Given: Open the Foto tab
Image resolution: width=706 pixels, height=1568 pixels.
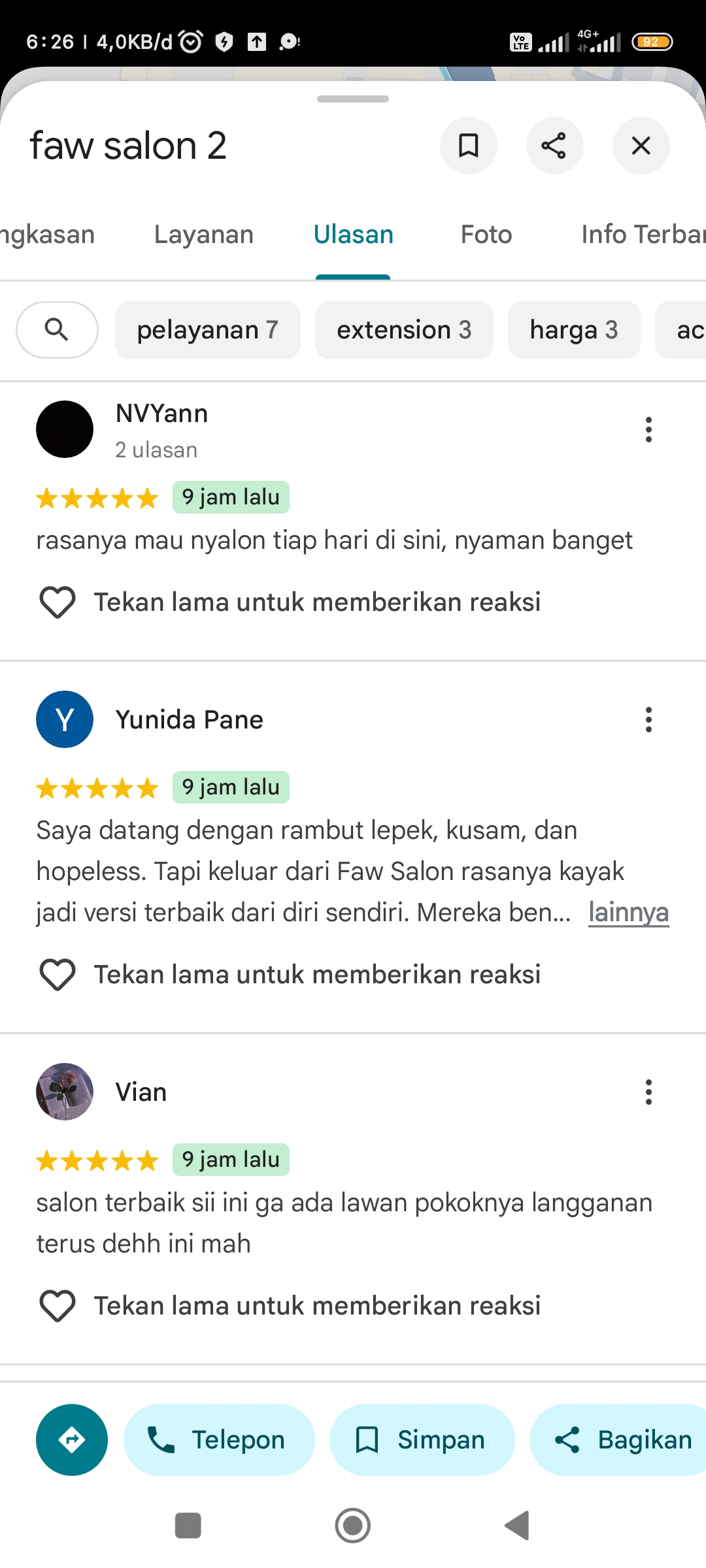Looking at the screenshot, I should coord(486,235).
